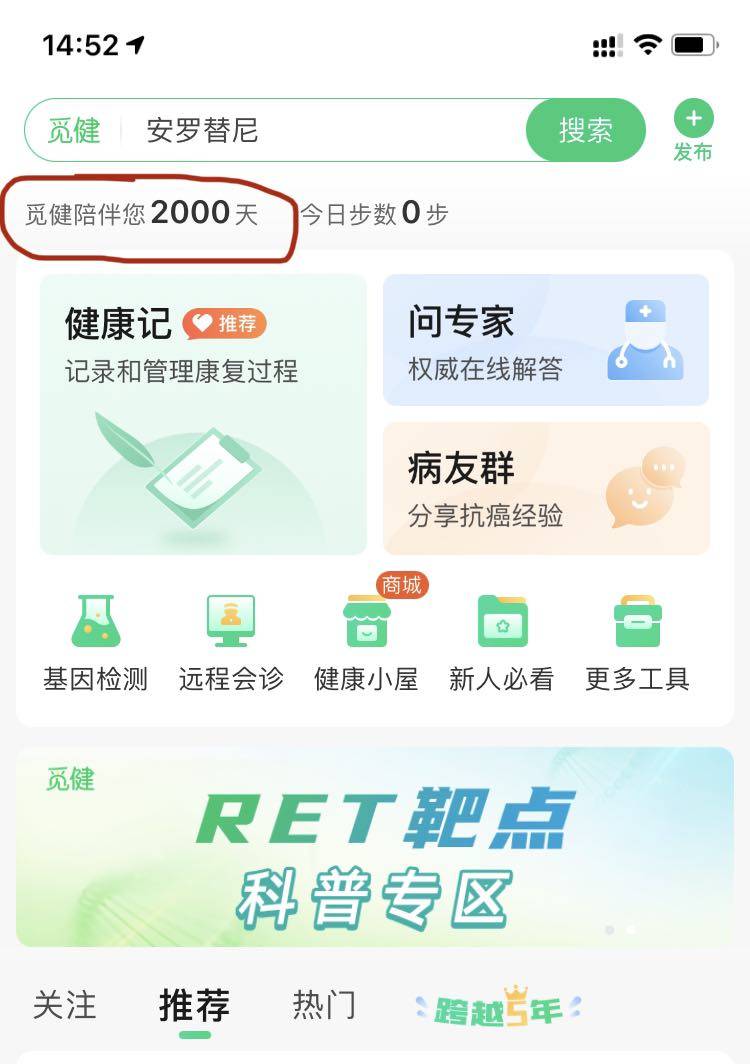This screenshot has width=750, height=1064.
Task: Select the 推荐 tab
Action: [x=194, y=1005]
